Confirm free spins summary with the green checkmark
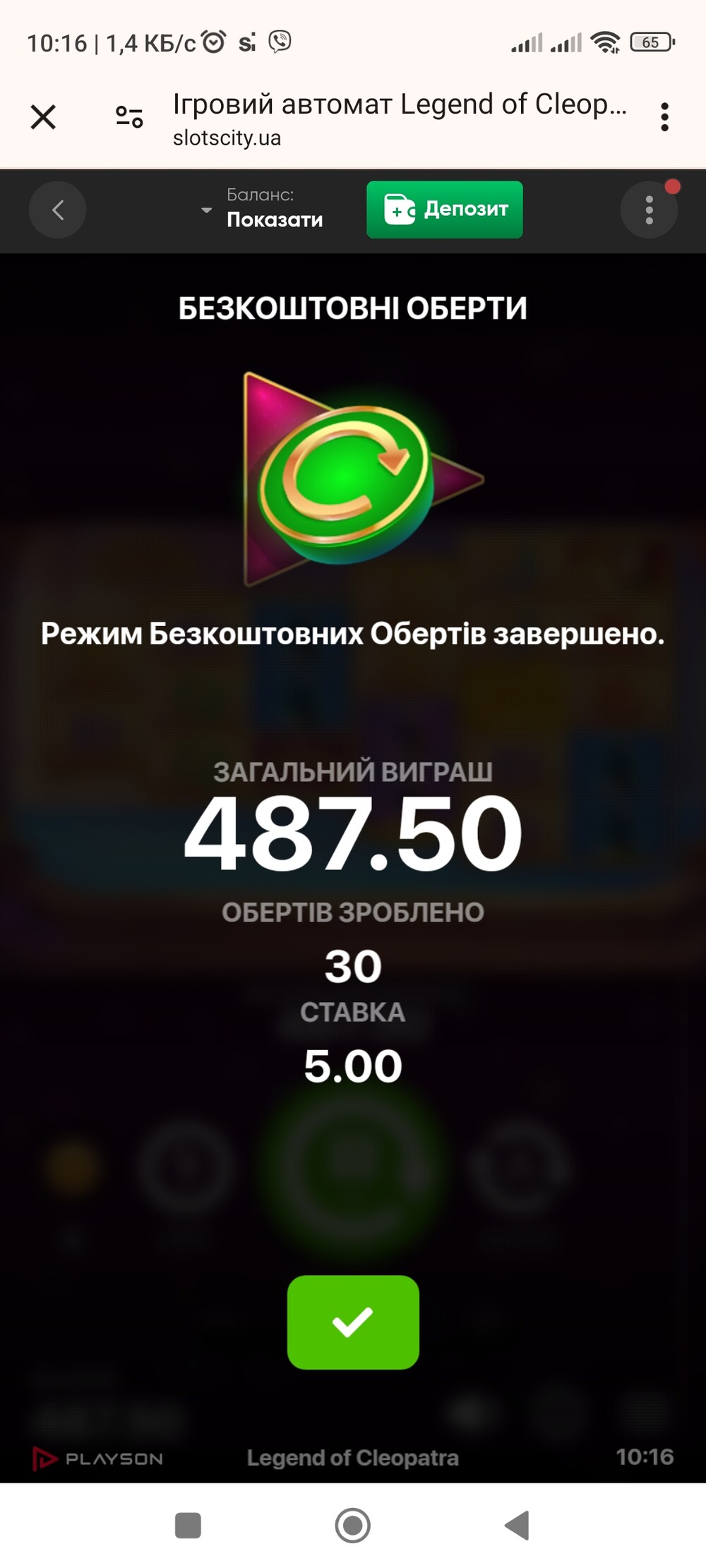 click(x=353, y=1322)
